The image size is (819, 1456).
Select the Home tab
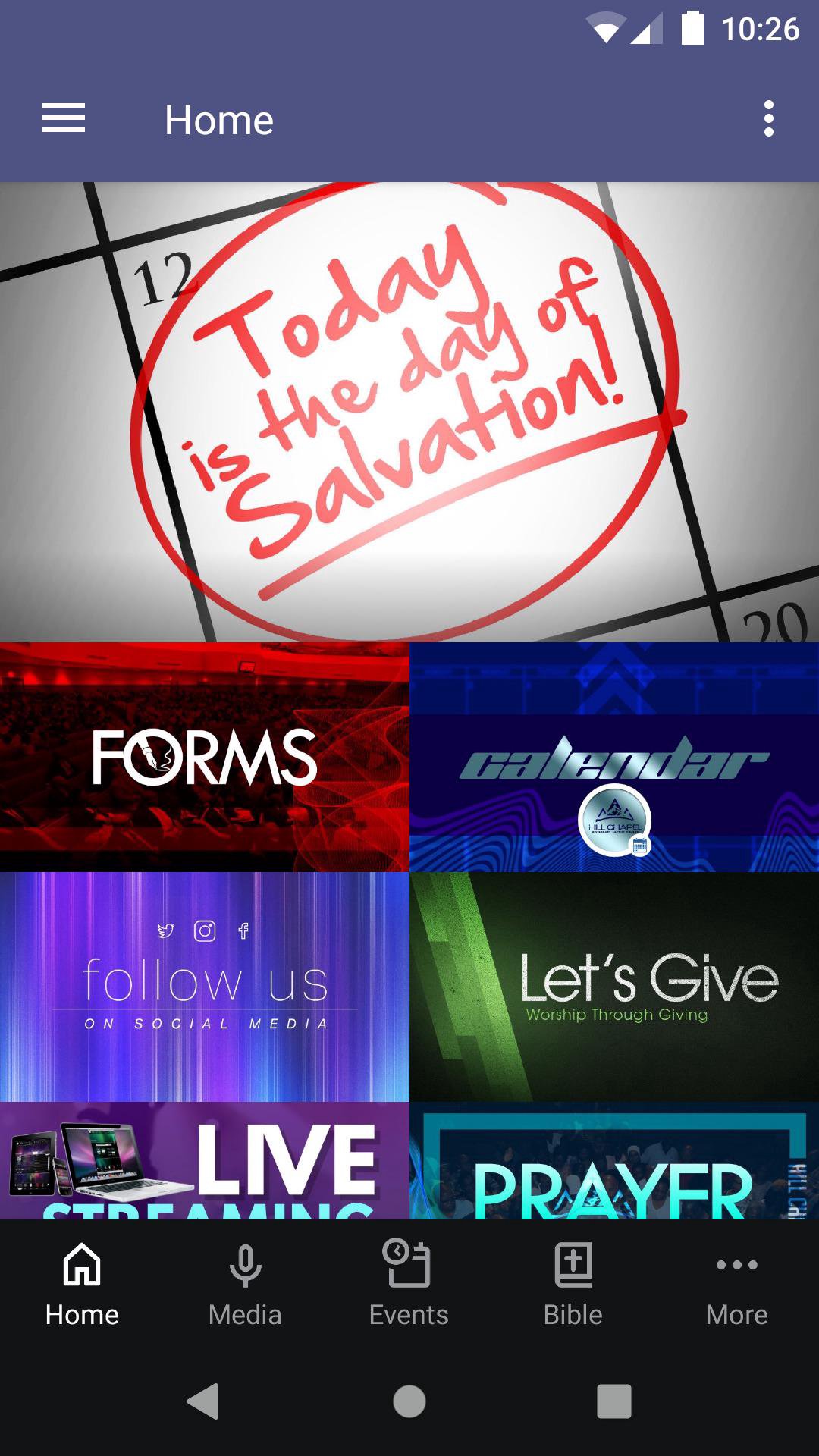tap(82, 1283)
